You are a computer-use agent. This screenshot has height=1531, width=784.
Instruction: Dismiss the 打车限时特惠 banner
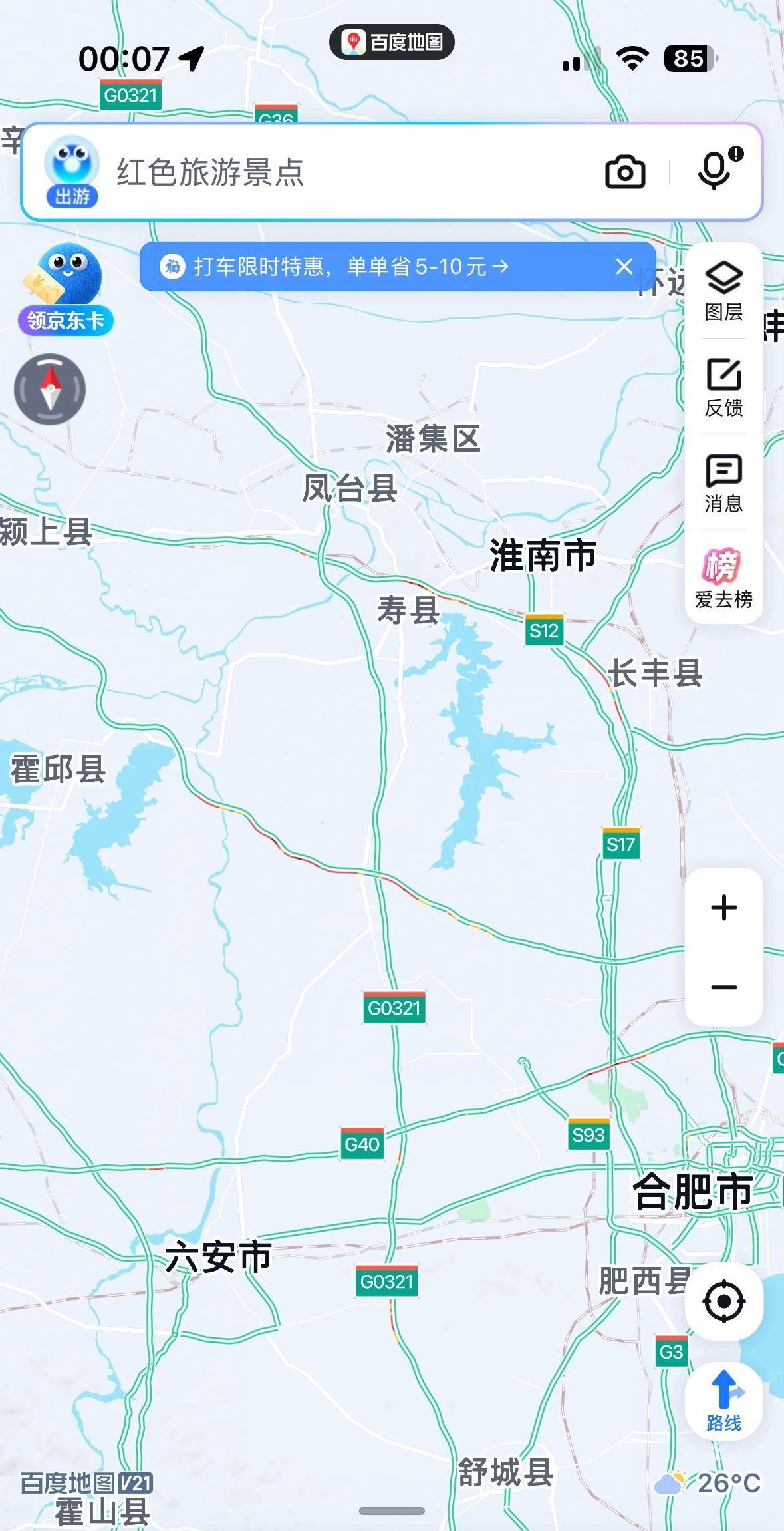624,267
